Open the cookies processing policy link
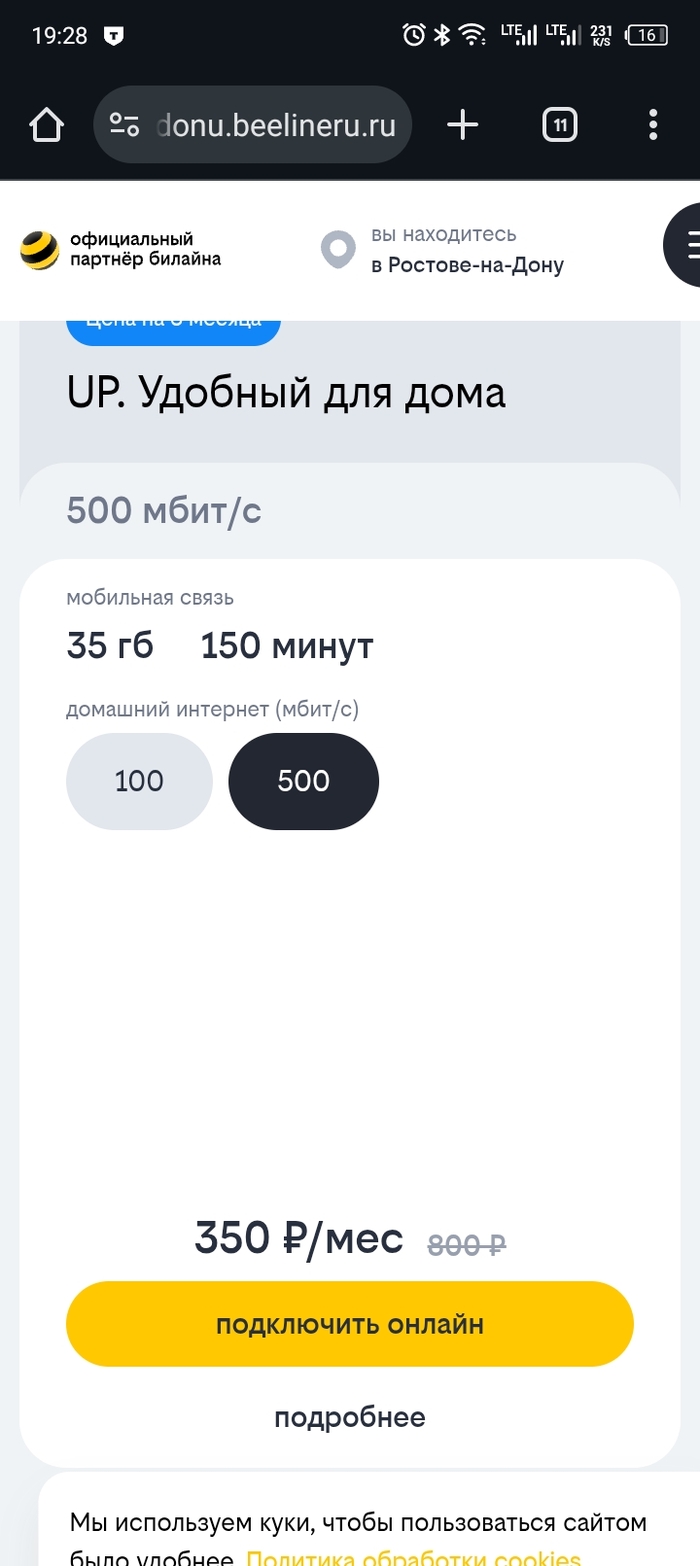This screenshot has width=700, height=1566. (x=413, y=1558)
